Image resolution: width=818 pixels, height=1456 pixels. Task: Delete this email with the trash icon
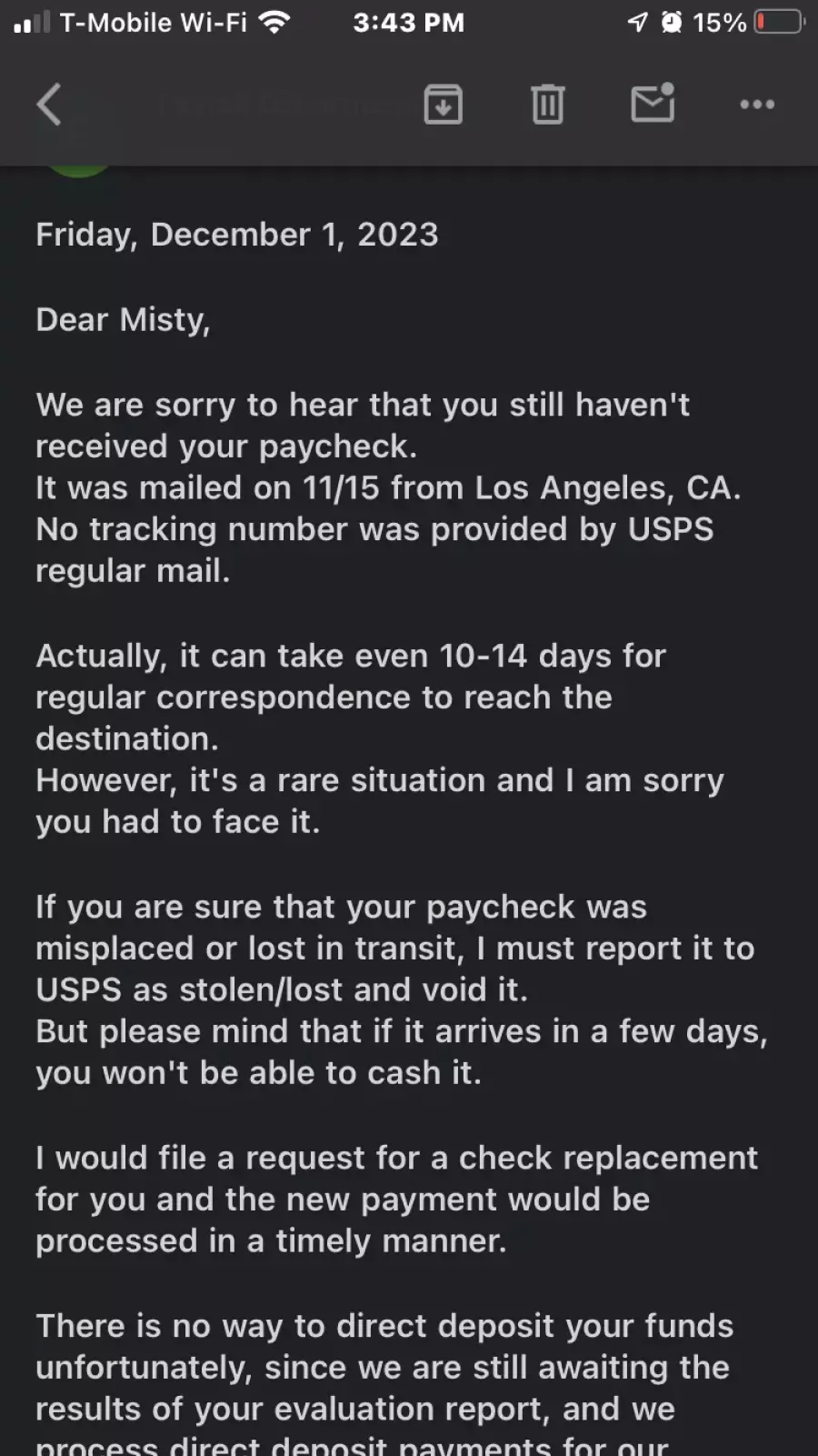[547, 104]
